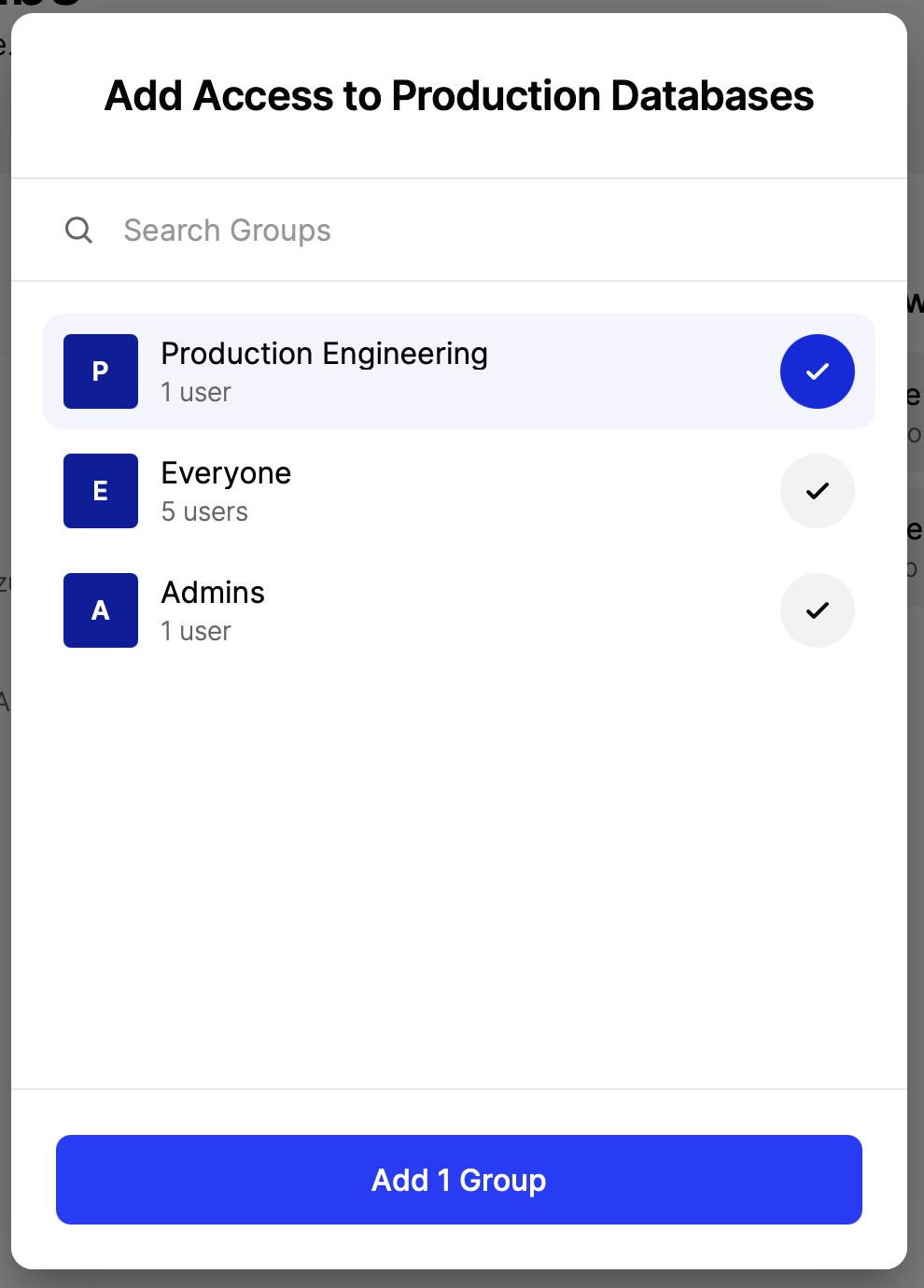Image resolution: width=924 pixels, height=1288 pixels.
Task: Deselect the Production Engineering checkmark
Action: pyautogui.click(x=817, y=371)
